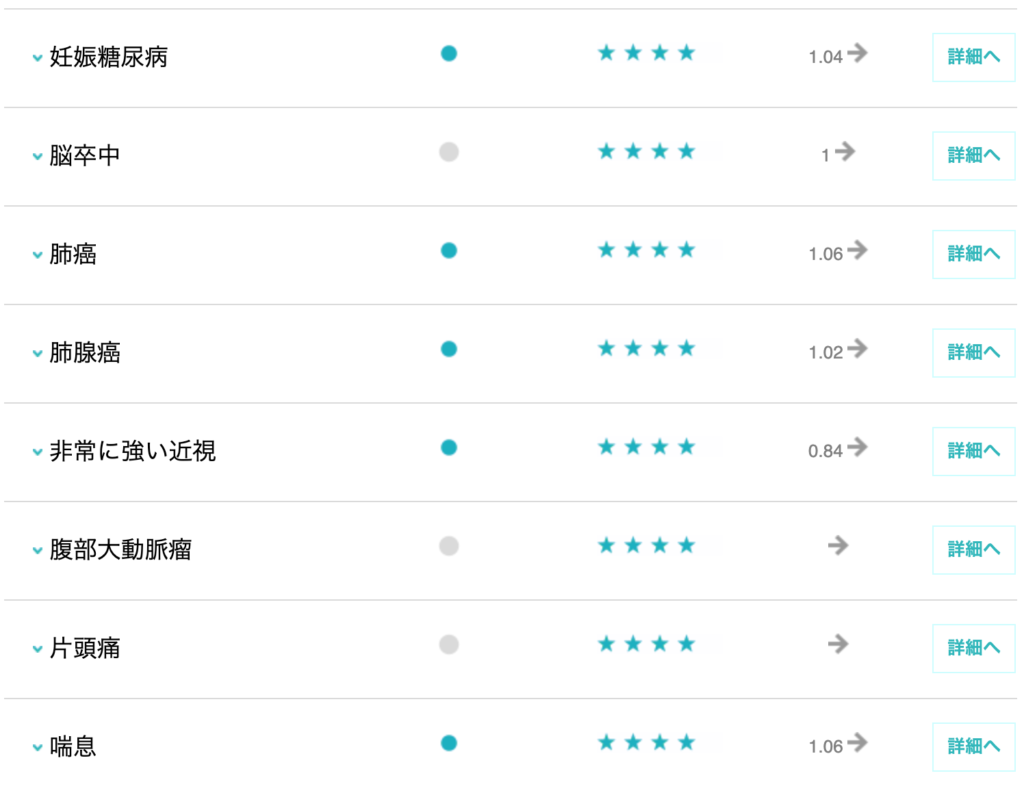The height and width of the screenshot is (795, 1024).
Task: Expand the 腹部大動脈瘤 row
Action: tap(38, 551)
